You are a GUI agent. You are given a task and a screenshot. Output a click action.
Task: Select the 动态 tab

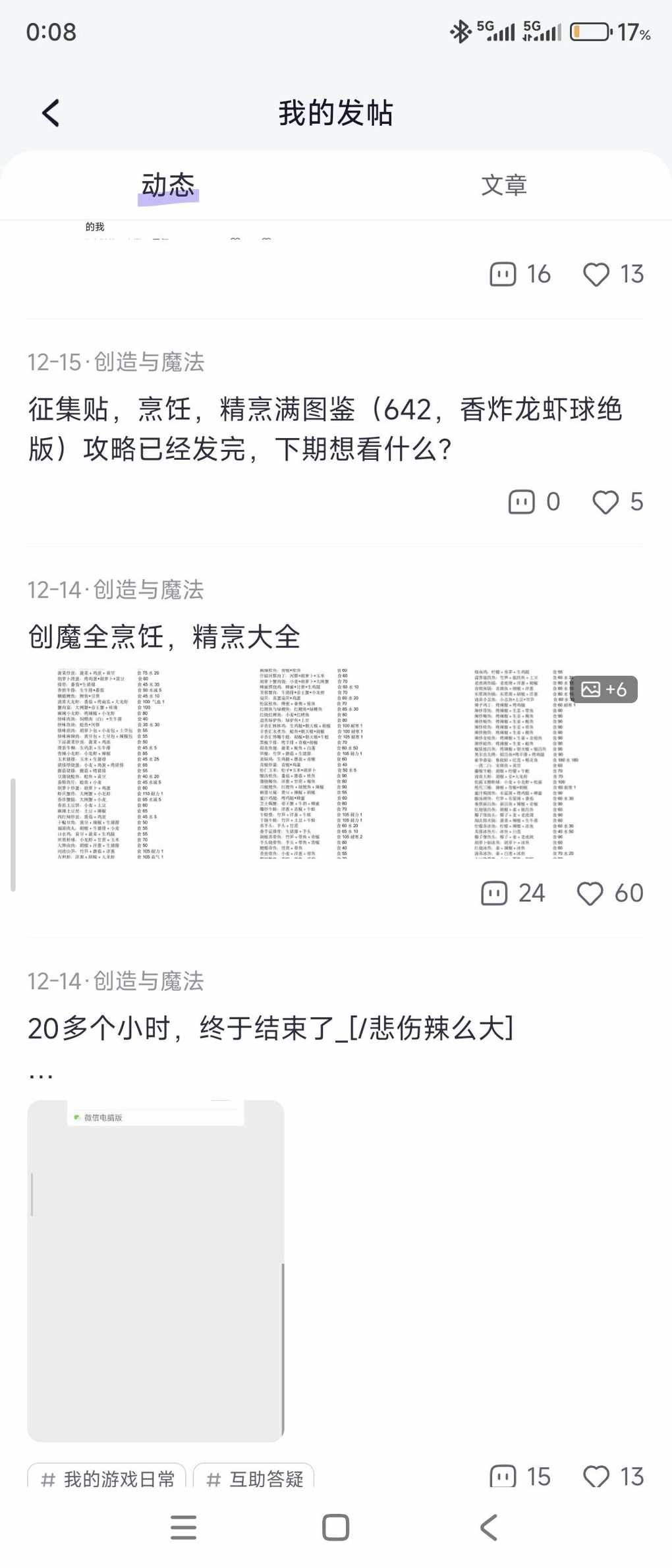[x=168, y=185]
